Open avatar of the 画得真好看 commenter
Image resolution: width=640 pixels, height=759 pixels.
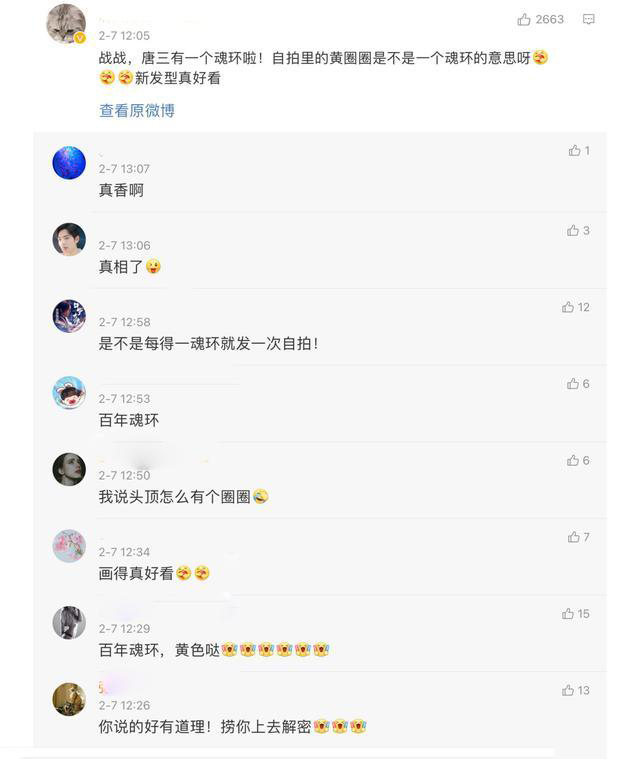pos(69,546)
